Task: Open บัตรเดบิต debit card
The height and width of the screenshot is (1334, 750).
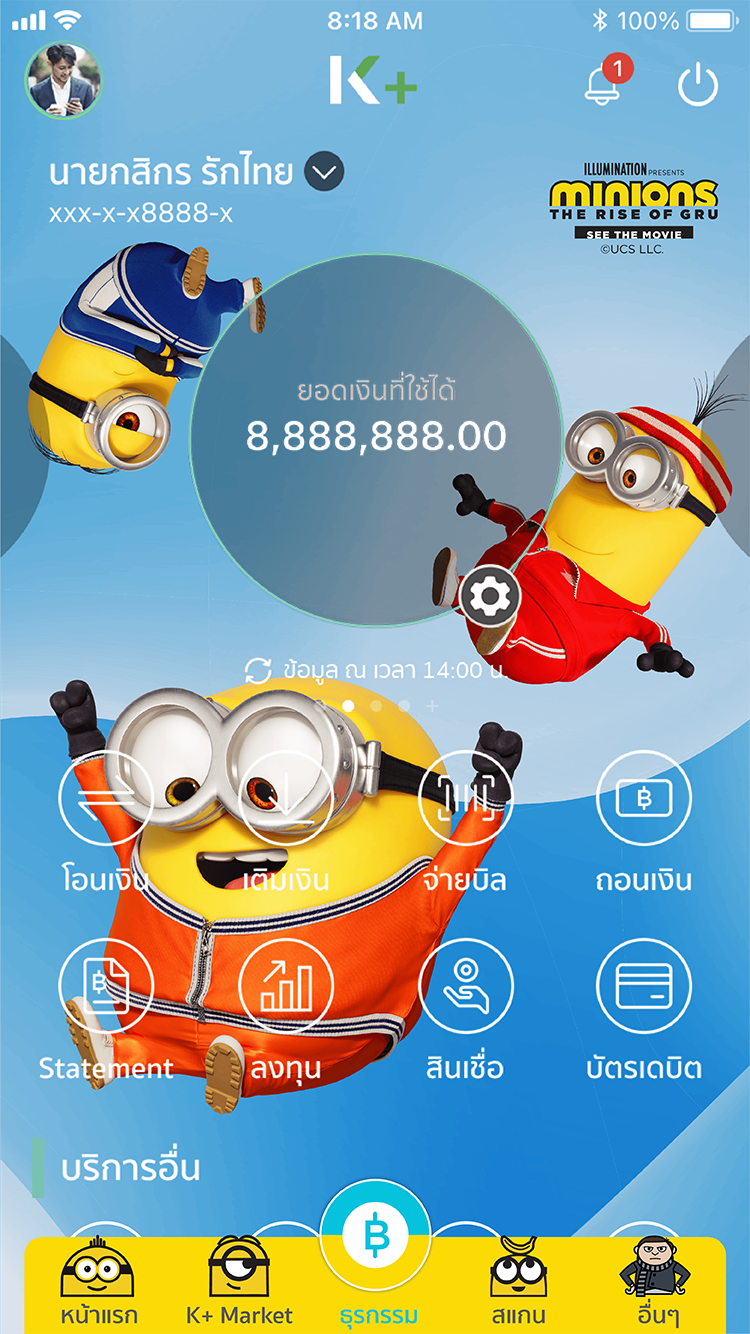Action: click(x=643, y=987)
